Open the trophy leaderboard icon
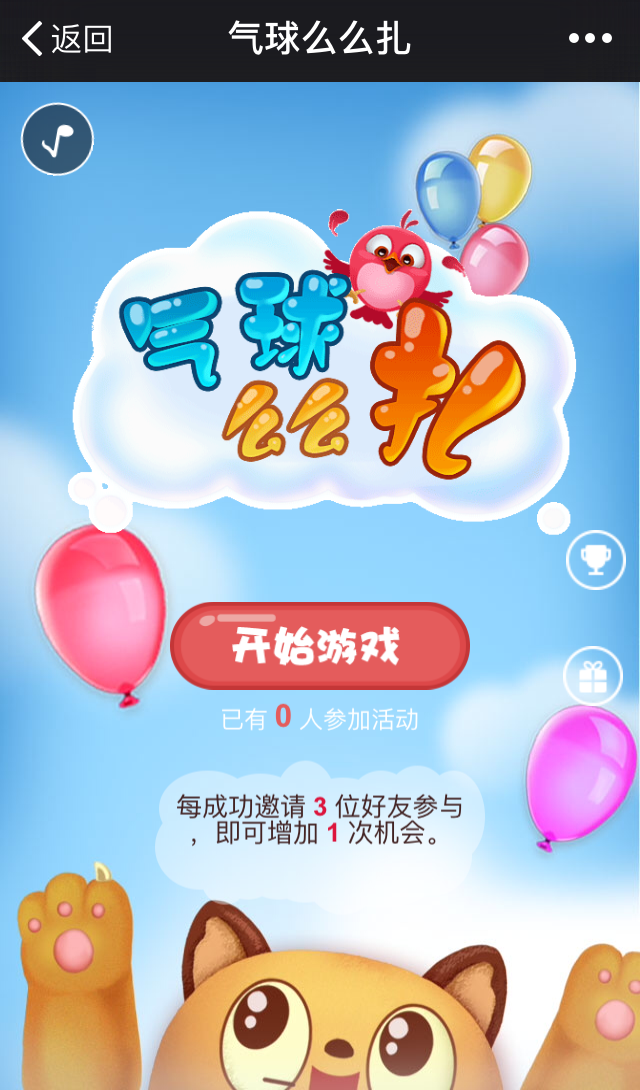Screen dimensions: 640x1090 (x=595, y=560)
